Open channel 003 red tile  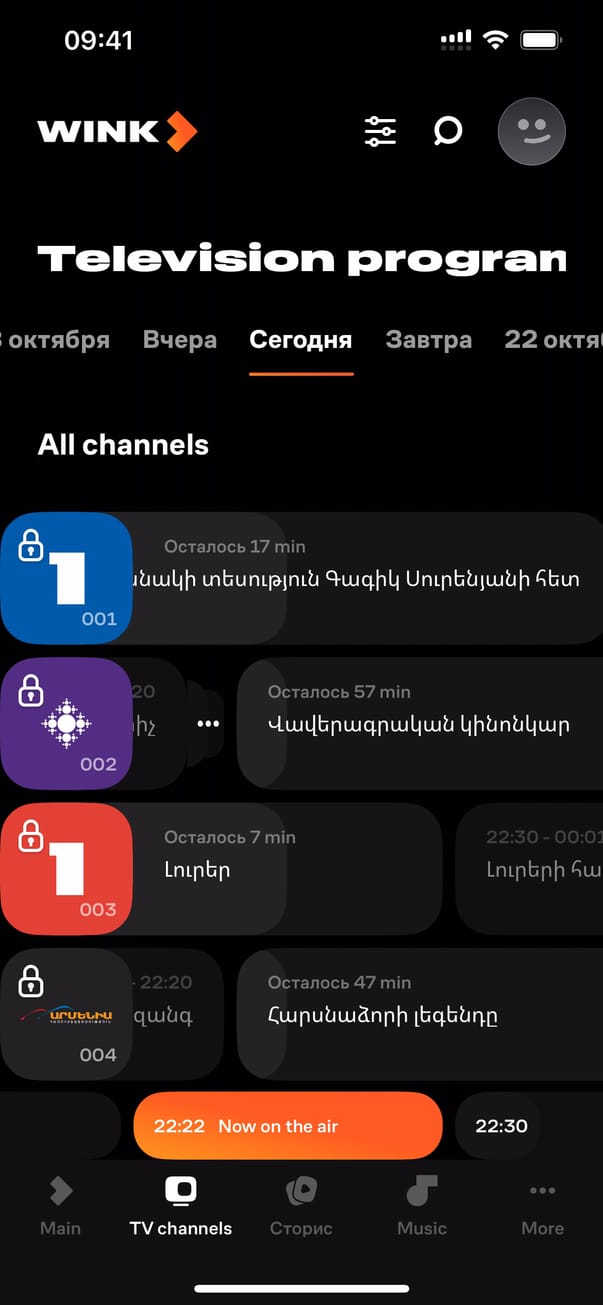[x=66, y=868]
